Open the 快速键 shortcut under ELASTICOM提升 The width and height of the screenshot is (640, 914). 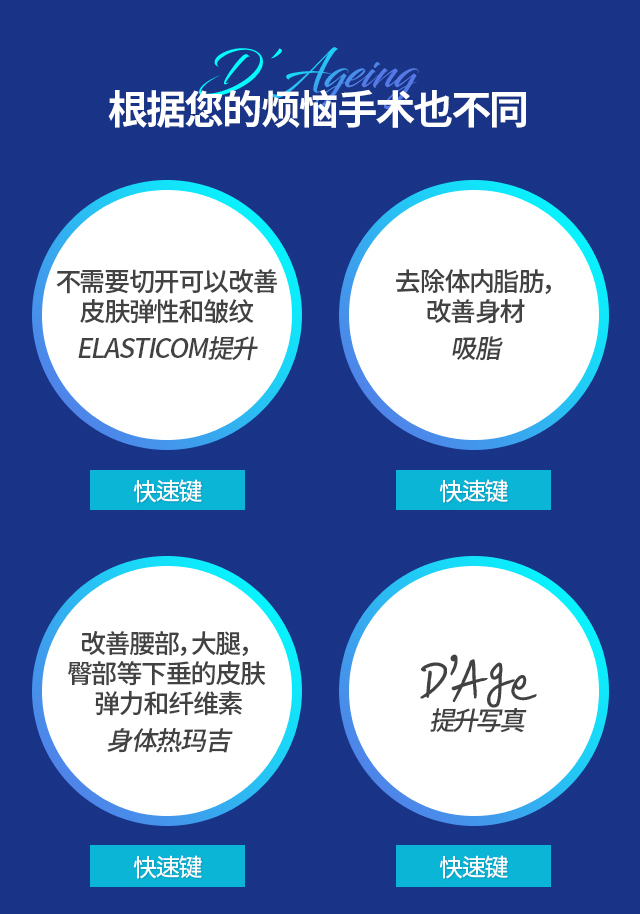click(x=167, y=490)
